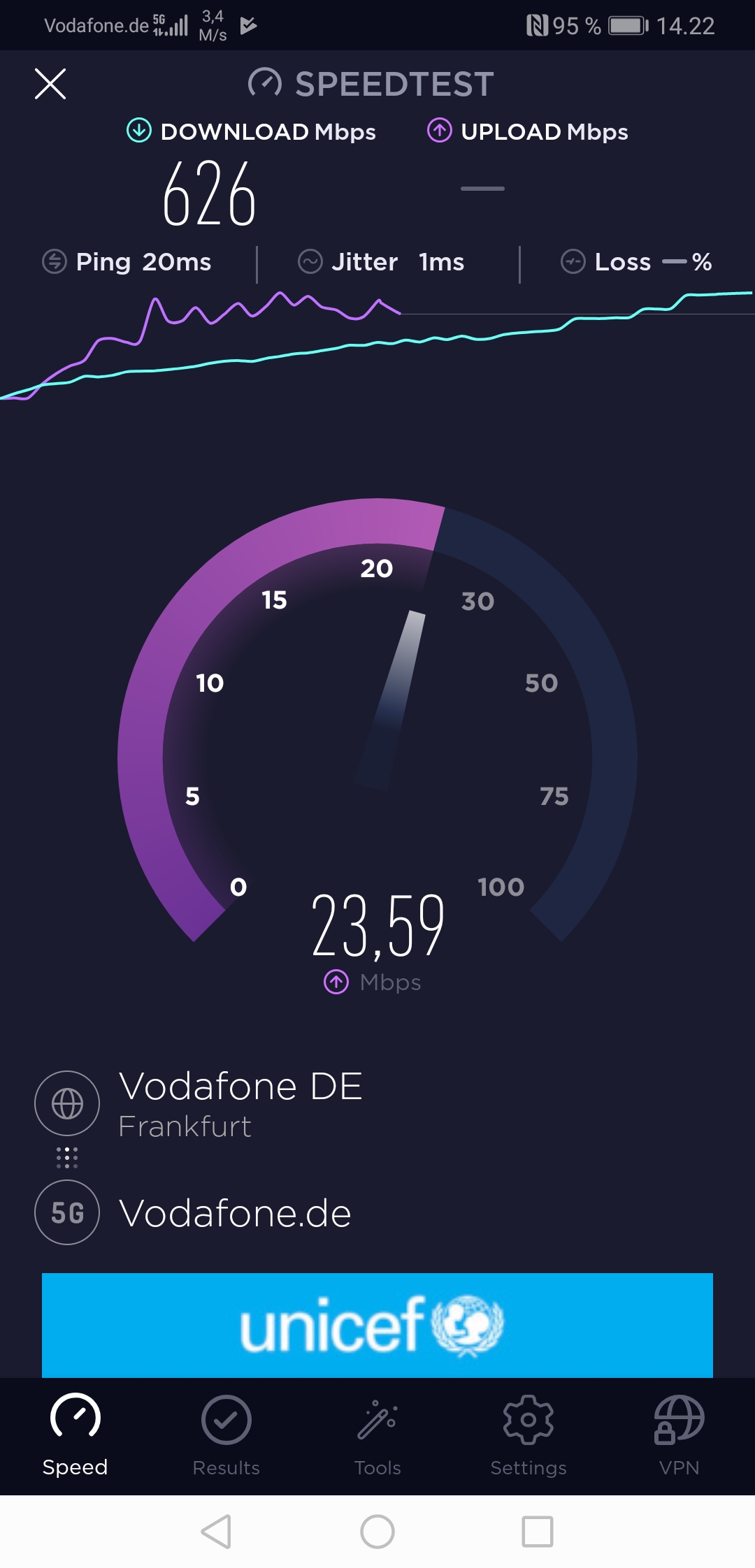Go to the Settings tab
This screenshot has width=755, height=1568.
coord(528,1435)
